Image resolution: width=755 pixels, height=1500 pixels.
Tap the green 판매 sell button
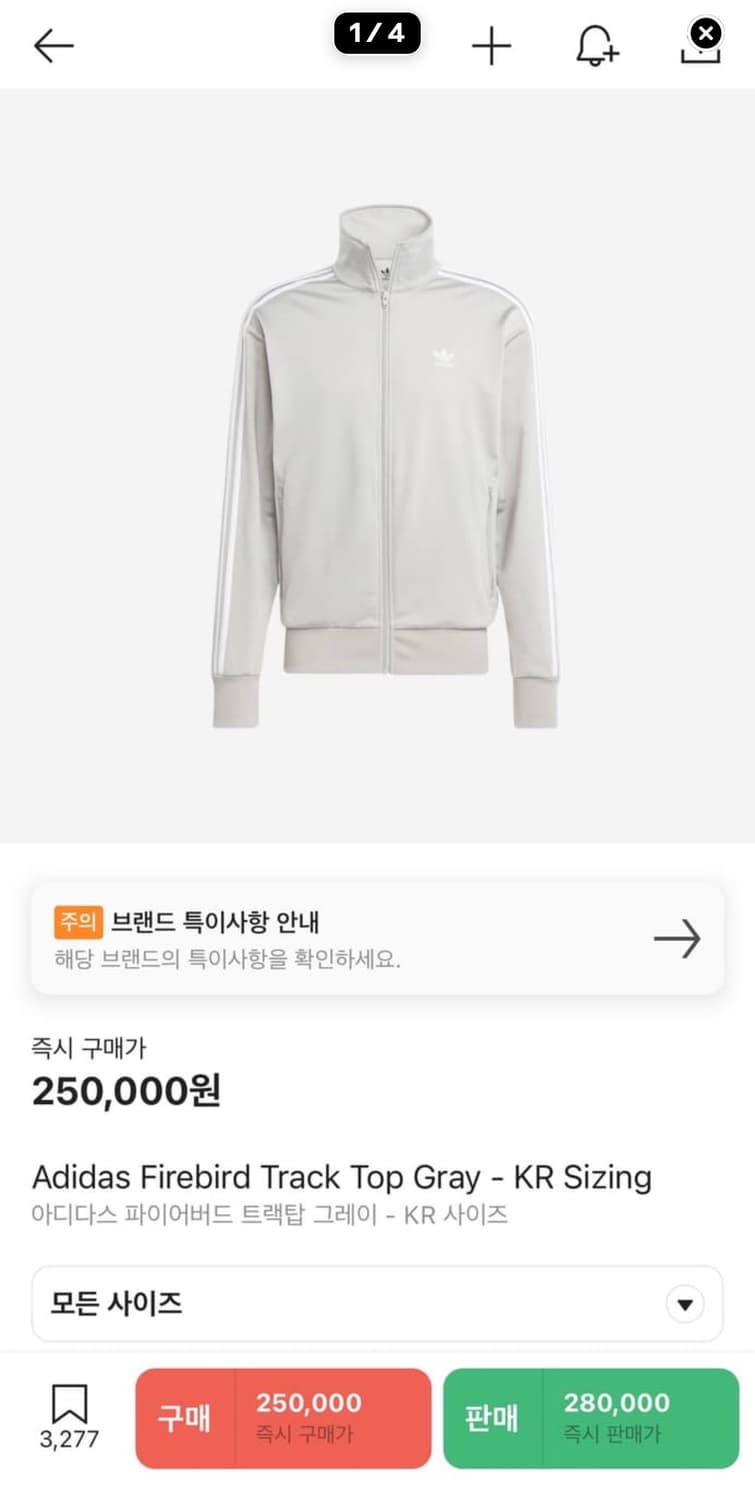[x=491, y=1418]
